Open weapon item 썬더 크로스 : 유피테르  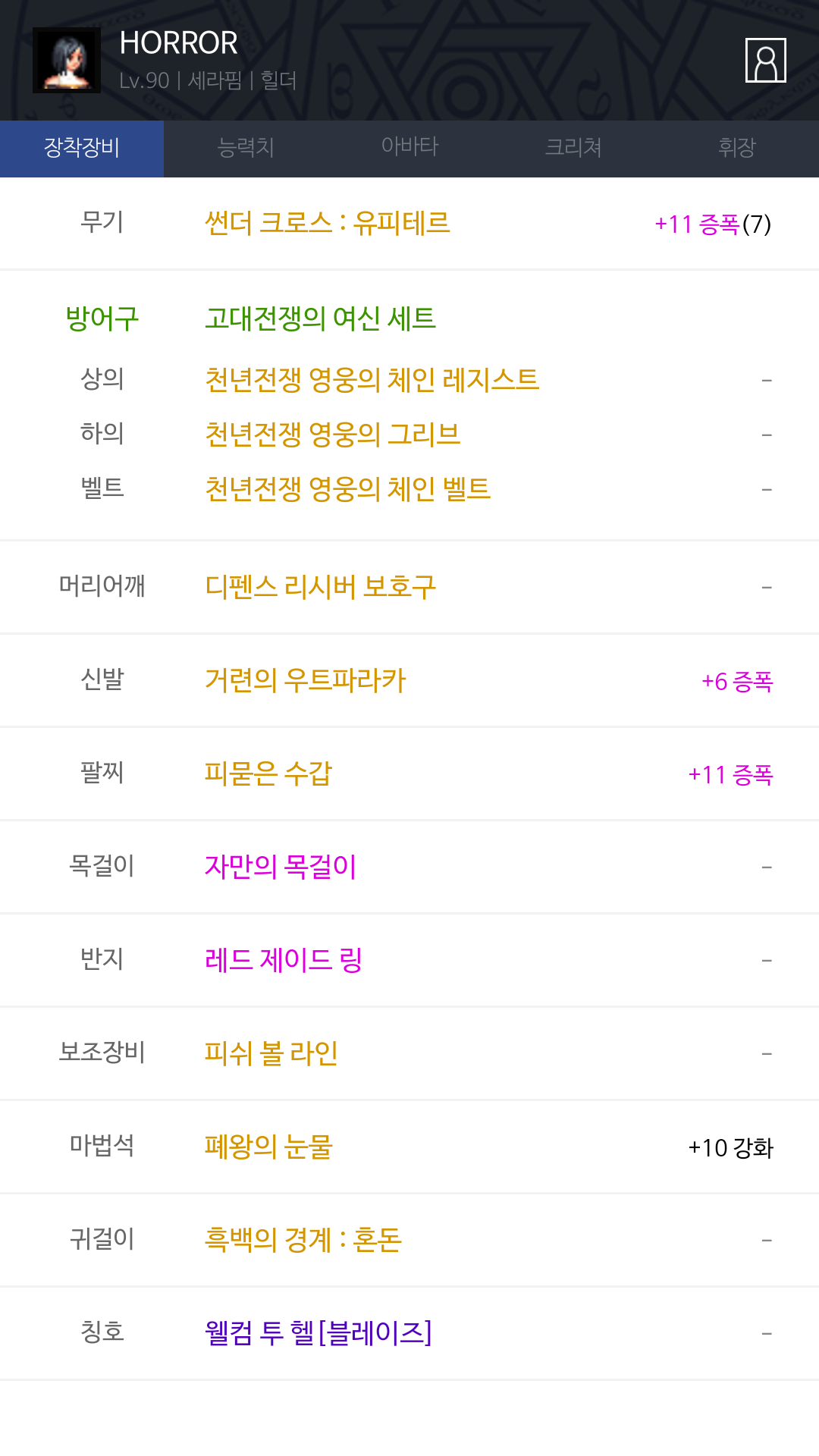point(328,224)
